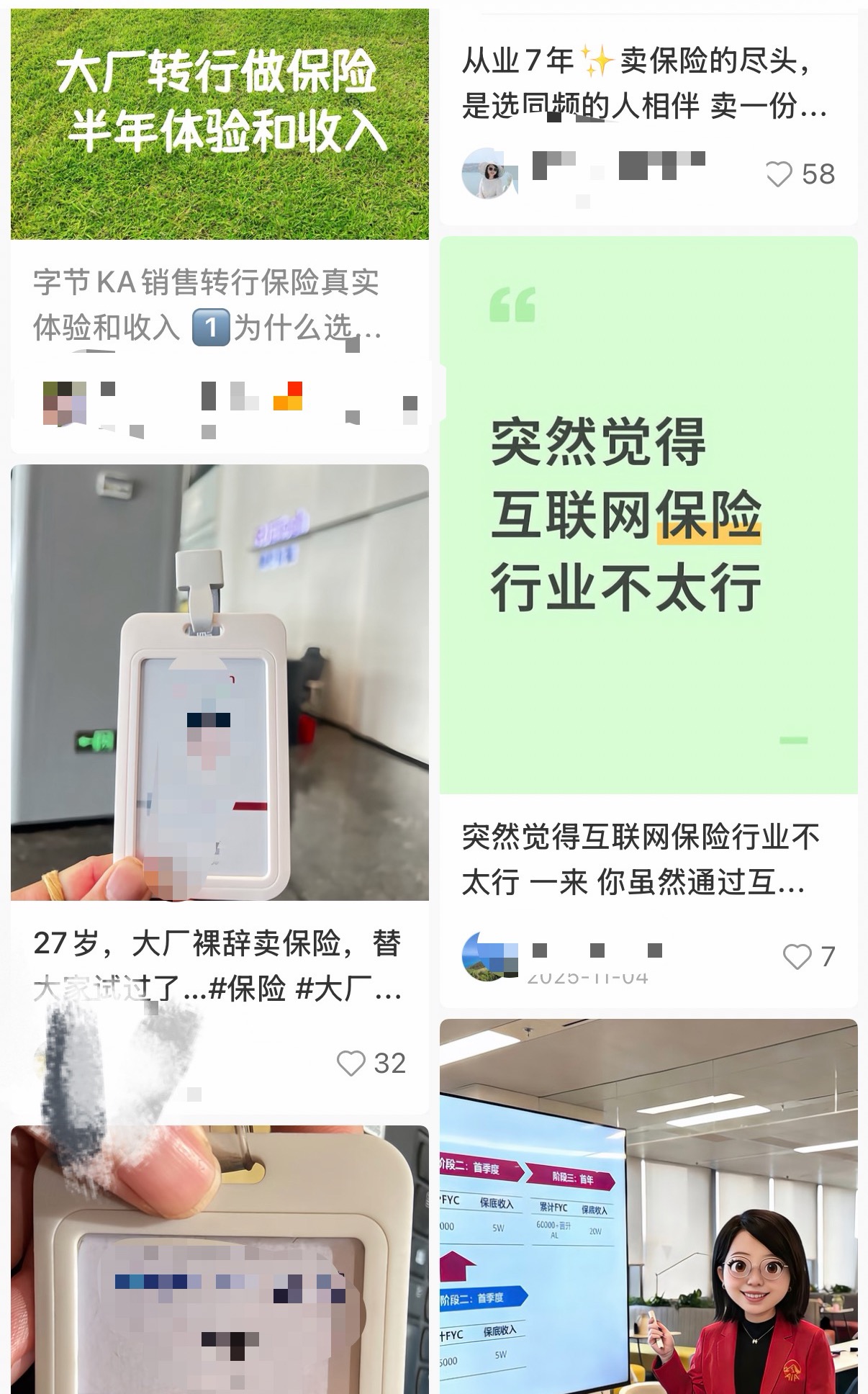Like the 从业7年 post with 58 likes
The image size is (868, 1394).
tap(778, 174)
